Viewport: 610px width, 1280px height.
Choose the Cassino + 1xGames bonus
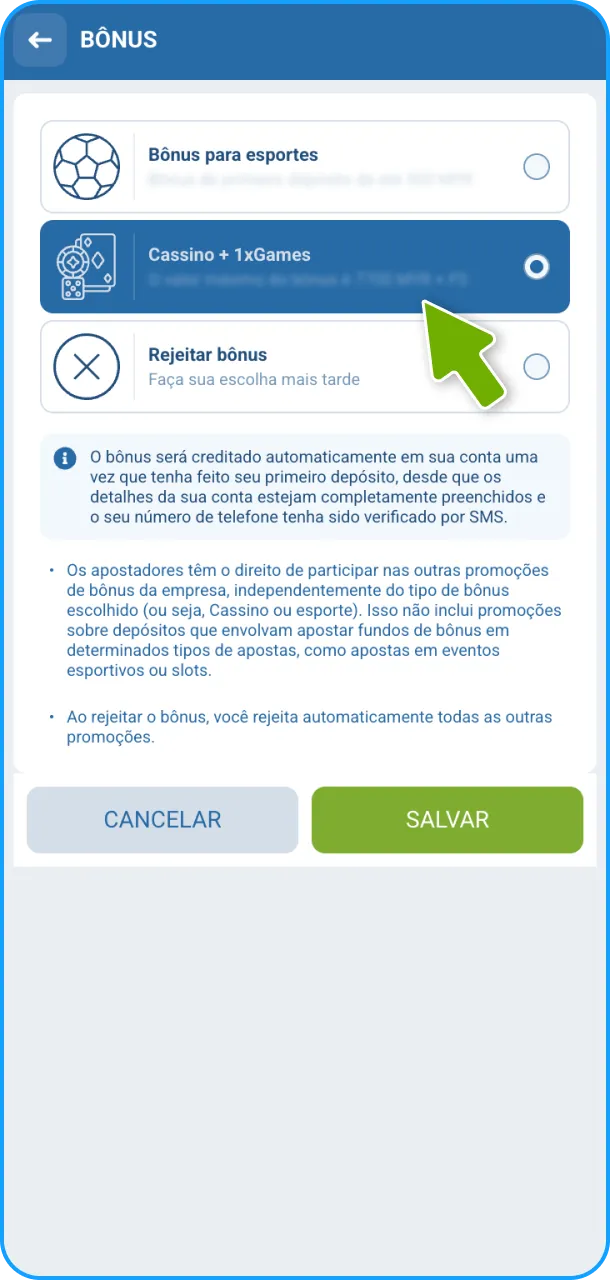tap(304, 267)
